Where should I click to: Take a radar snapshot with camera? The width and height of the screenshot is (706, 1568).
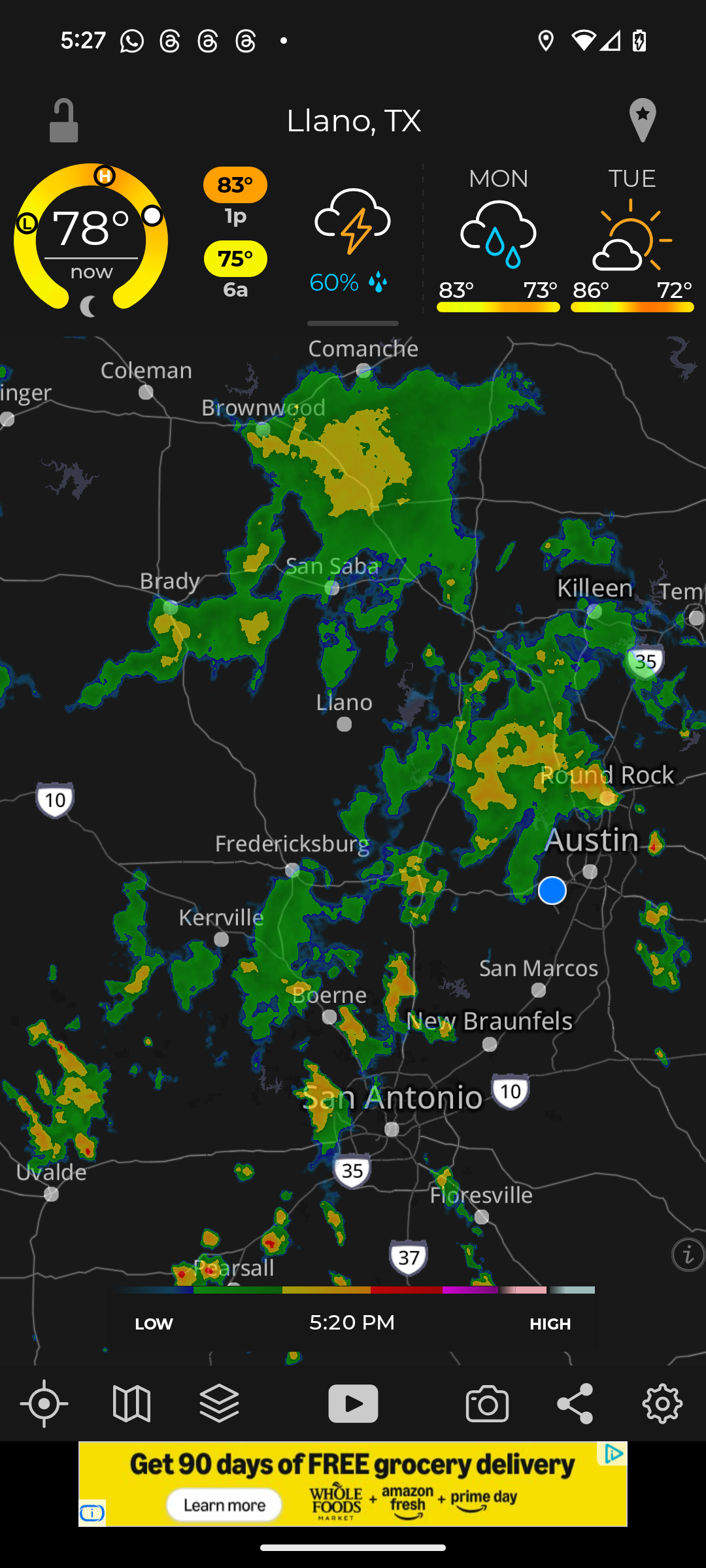tap(487, 1403)
